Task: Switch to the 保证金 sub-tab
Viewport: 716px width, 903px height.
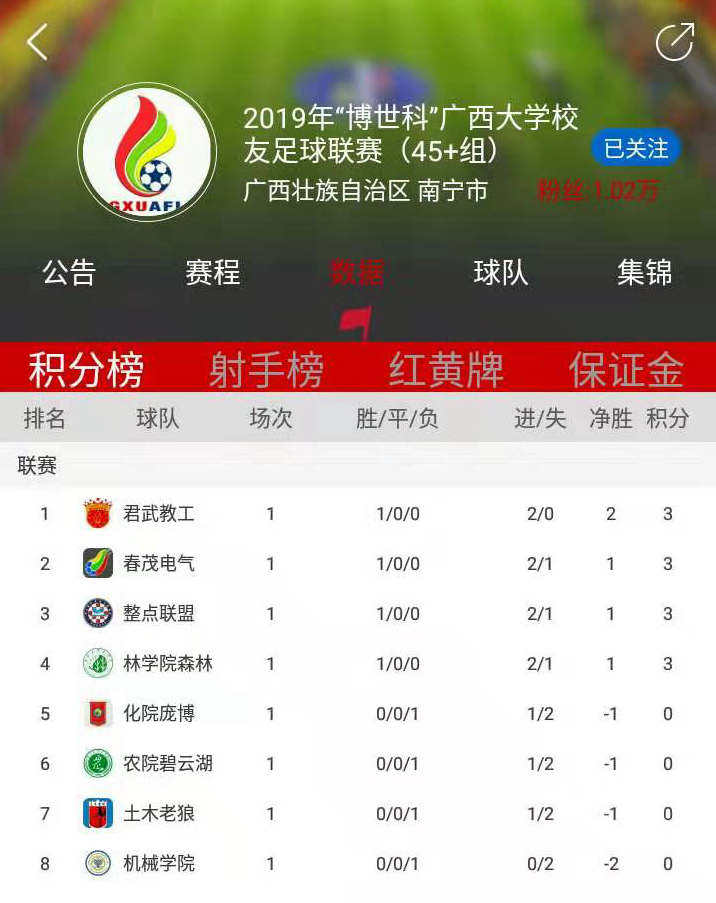Action: coord(626,370)
